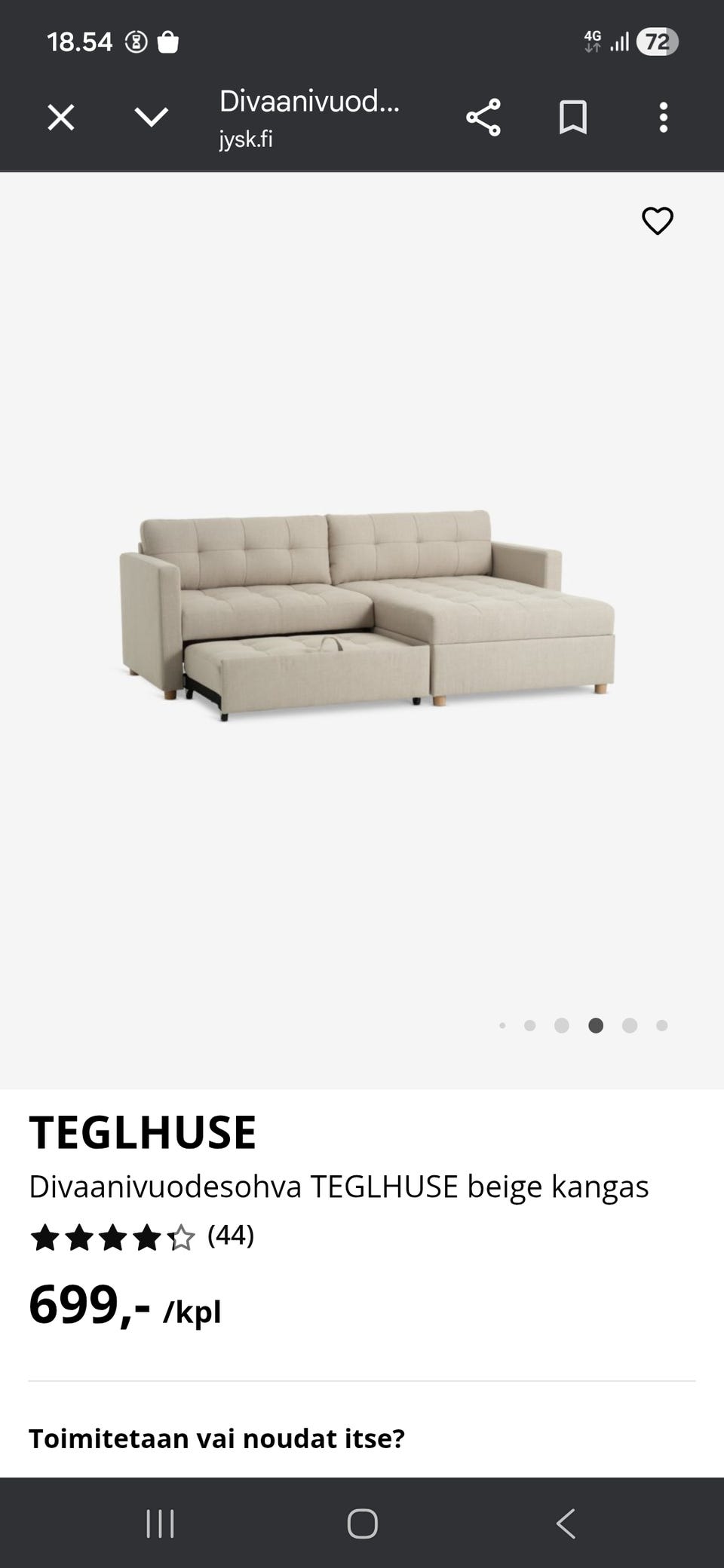Go to the phone home screen

click(x=362, y=1524)
